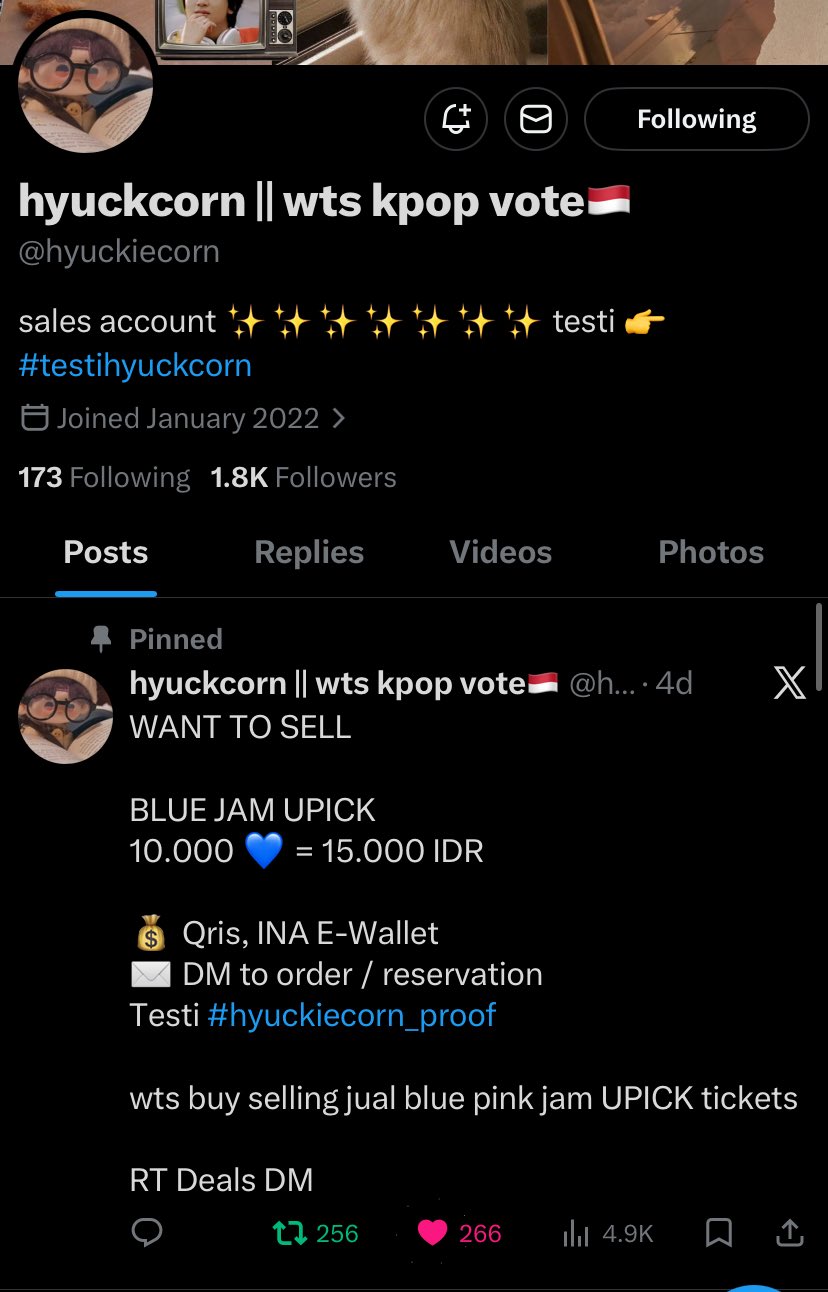Switch to the Replies tab
Screen dimensions: 828x1292
point(309,552)
